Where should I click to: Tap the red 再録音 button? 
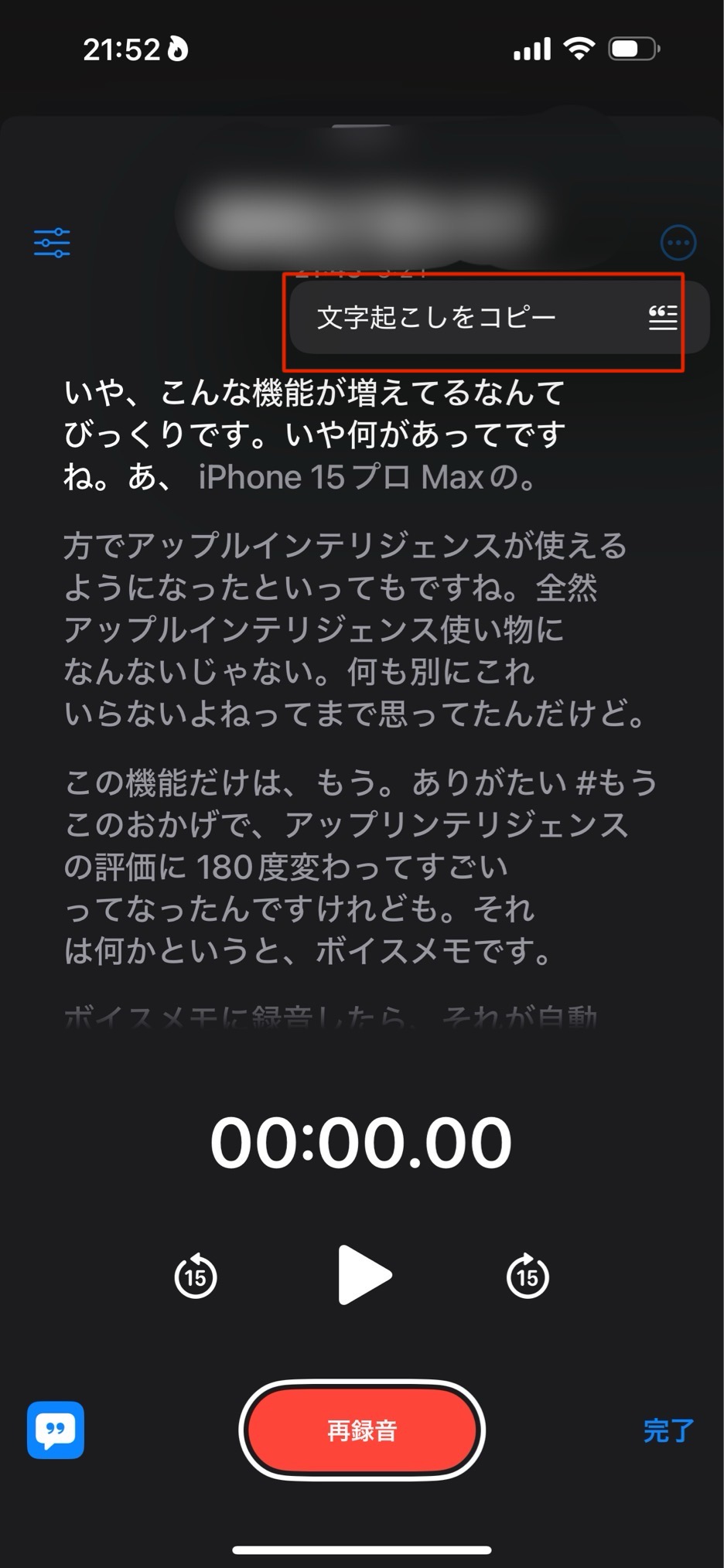(362, 1430)
